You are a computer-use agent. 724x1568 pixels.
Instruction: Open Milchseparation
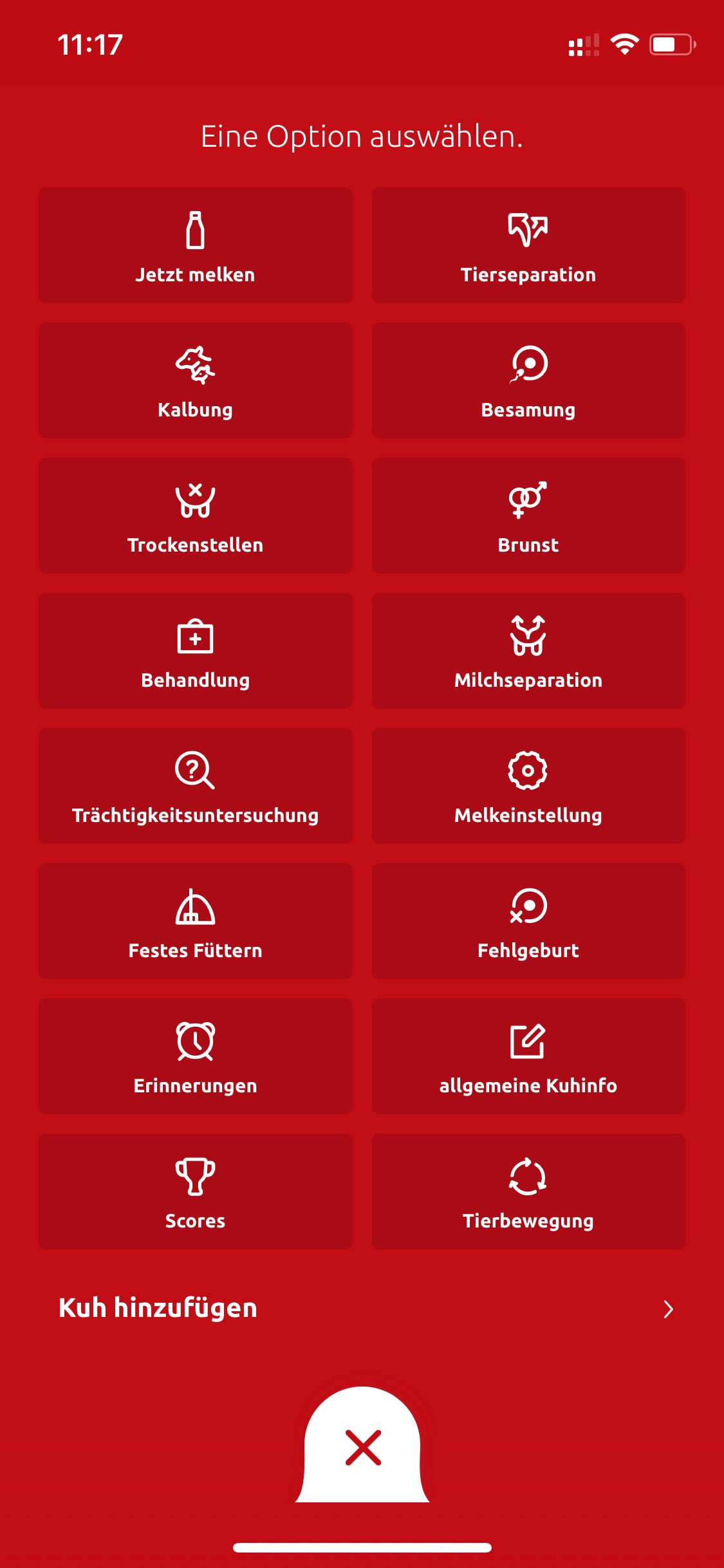528,651
